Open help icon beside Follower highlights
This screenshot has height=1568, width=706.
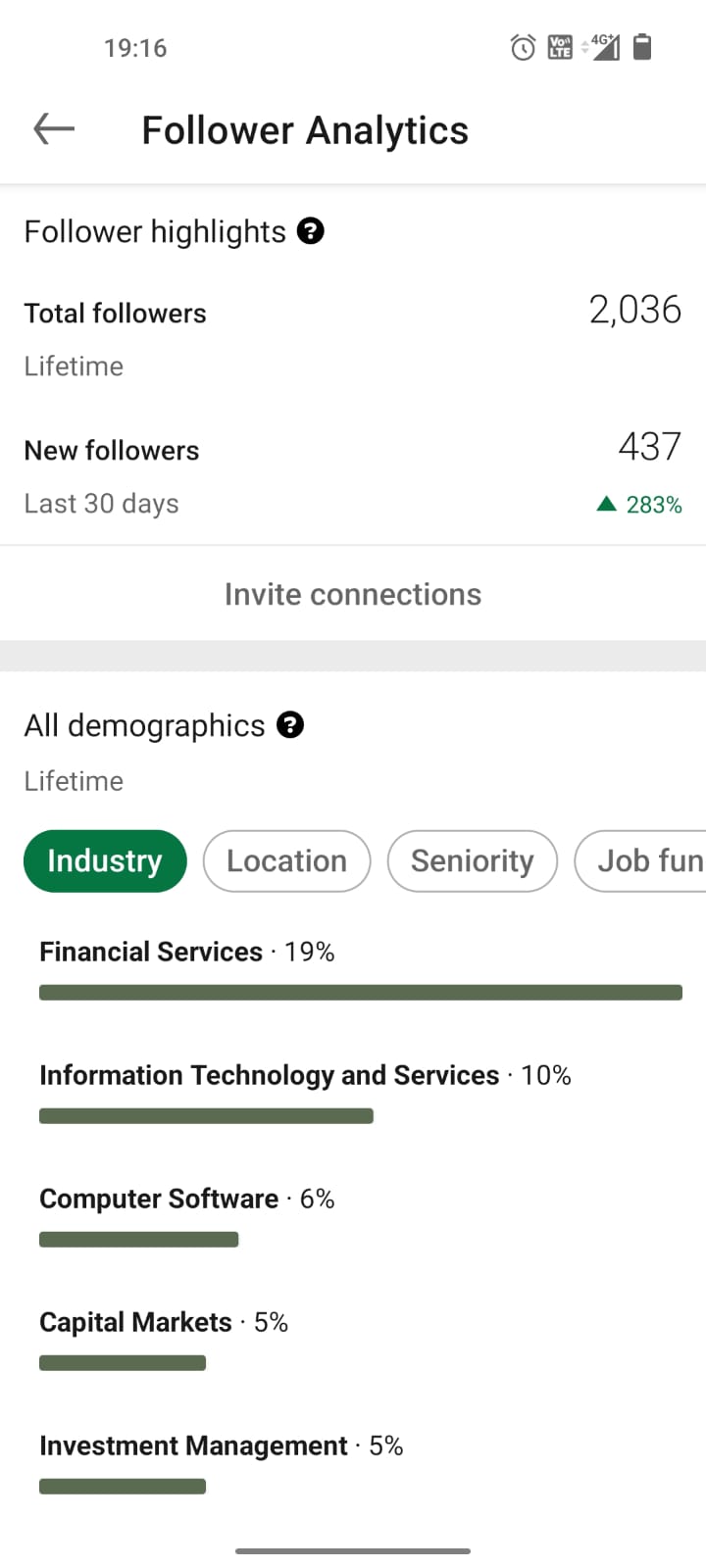click(311, 231)
